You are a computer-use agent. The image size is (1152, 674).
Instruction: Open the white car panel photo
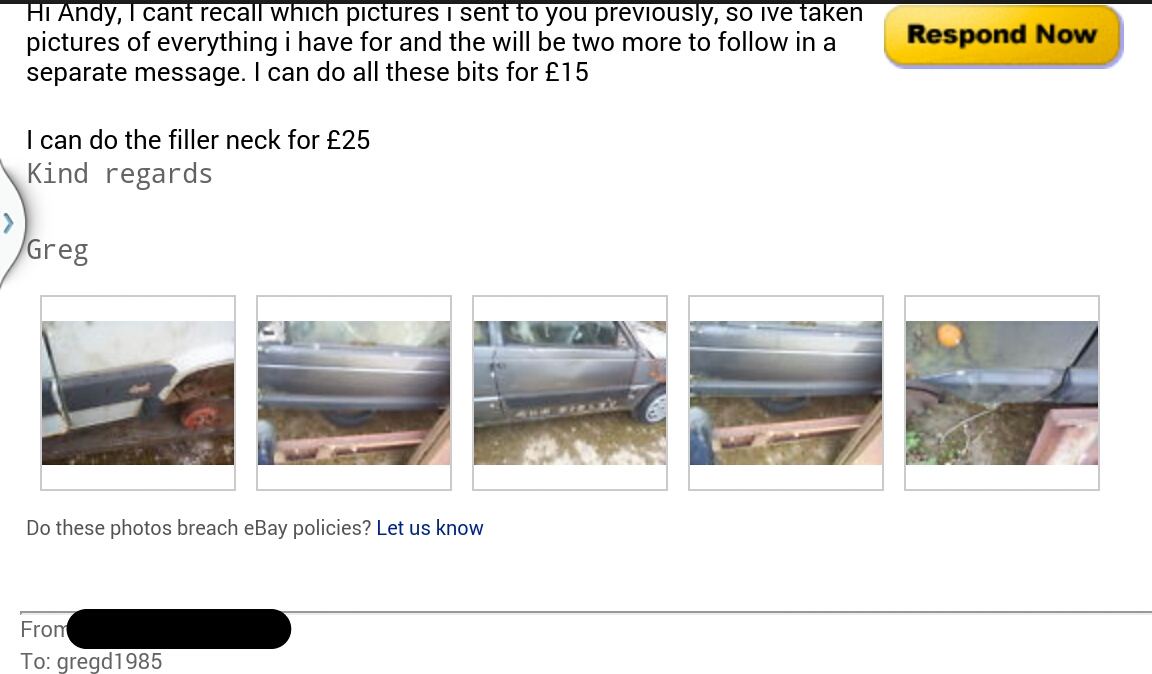coord(138,392)
